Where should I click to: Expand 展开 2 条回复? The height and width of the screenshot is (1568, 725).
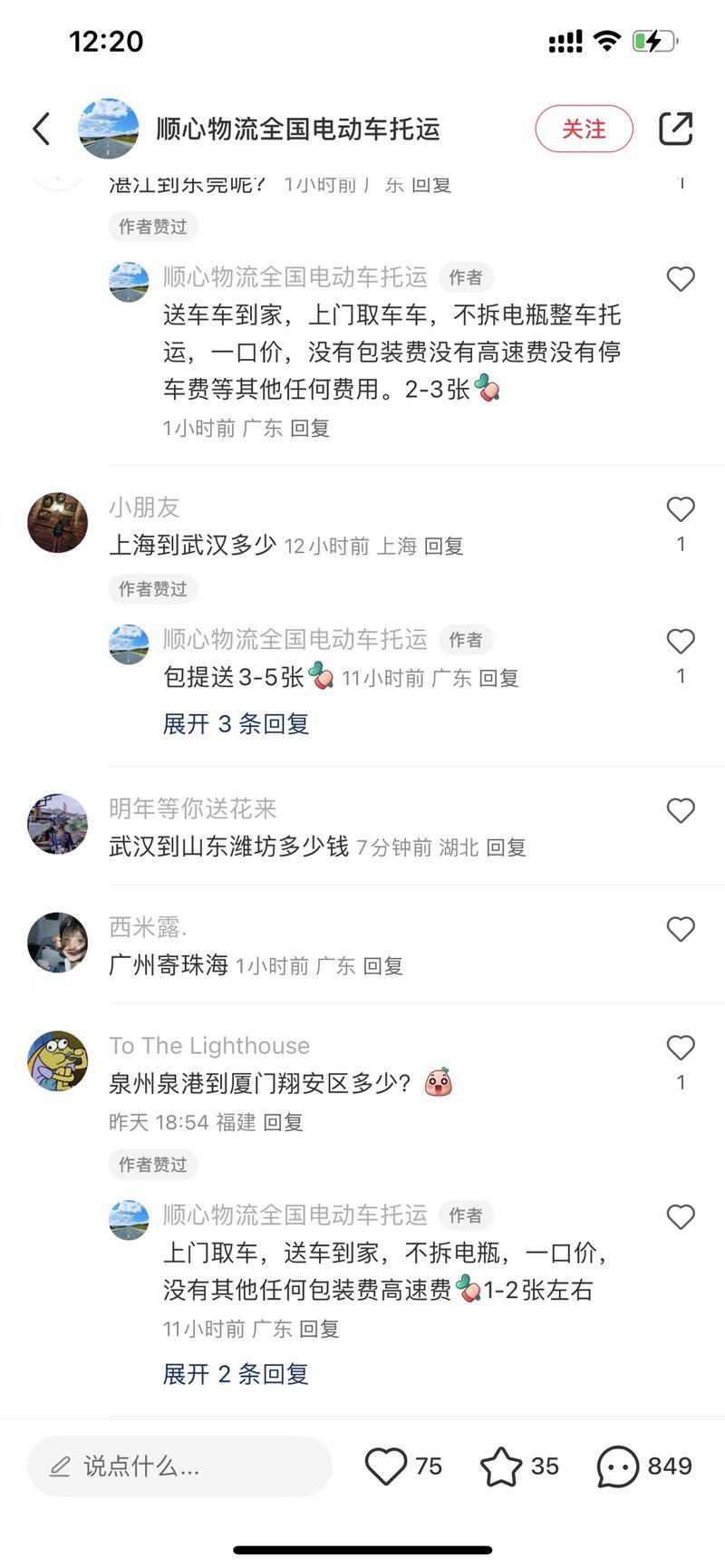pyautogui.click(x=236, y=1374)
